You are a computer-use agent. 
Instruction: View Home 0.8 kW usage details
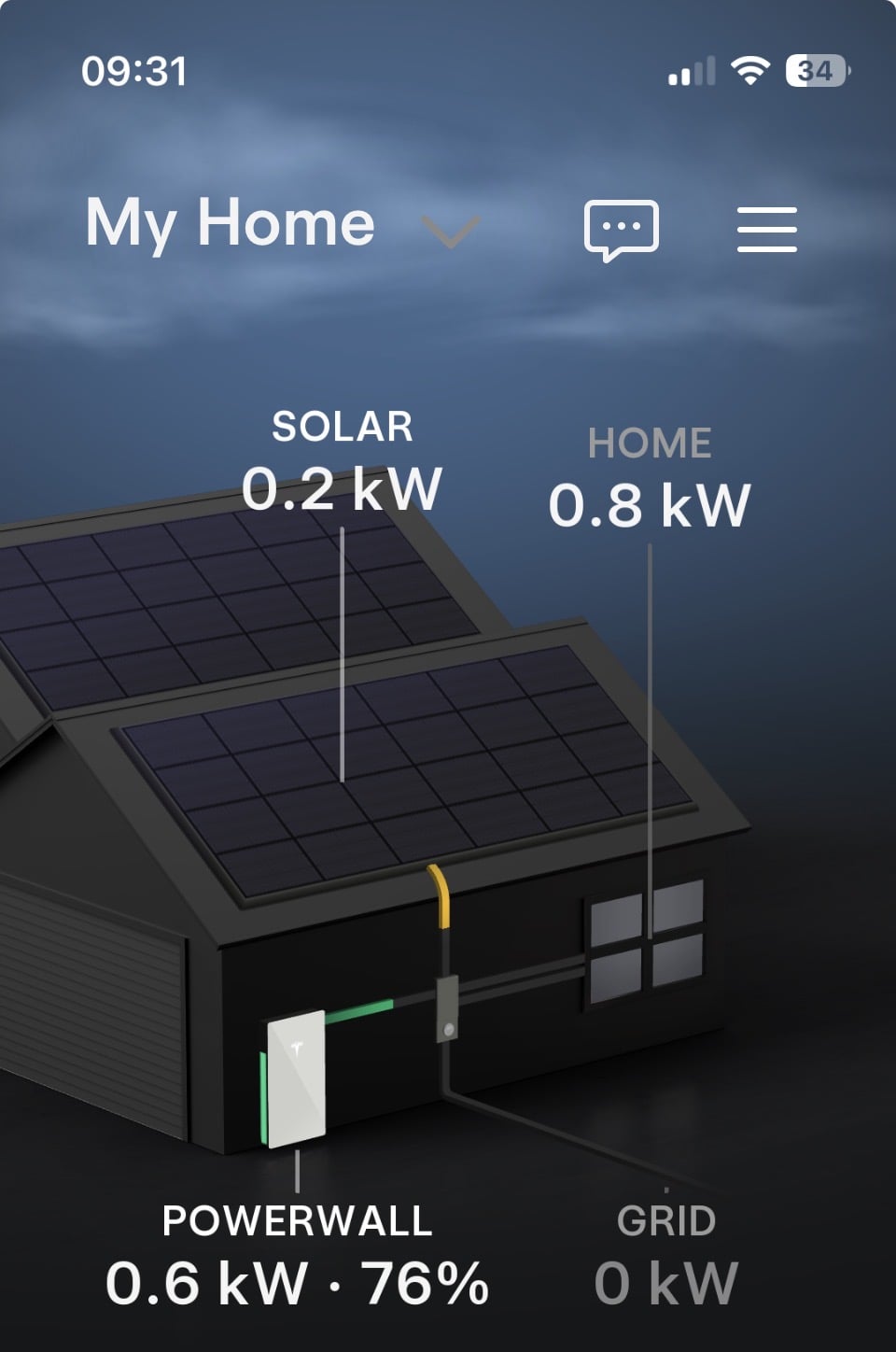(x=650, y=480)
